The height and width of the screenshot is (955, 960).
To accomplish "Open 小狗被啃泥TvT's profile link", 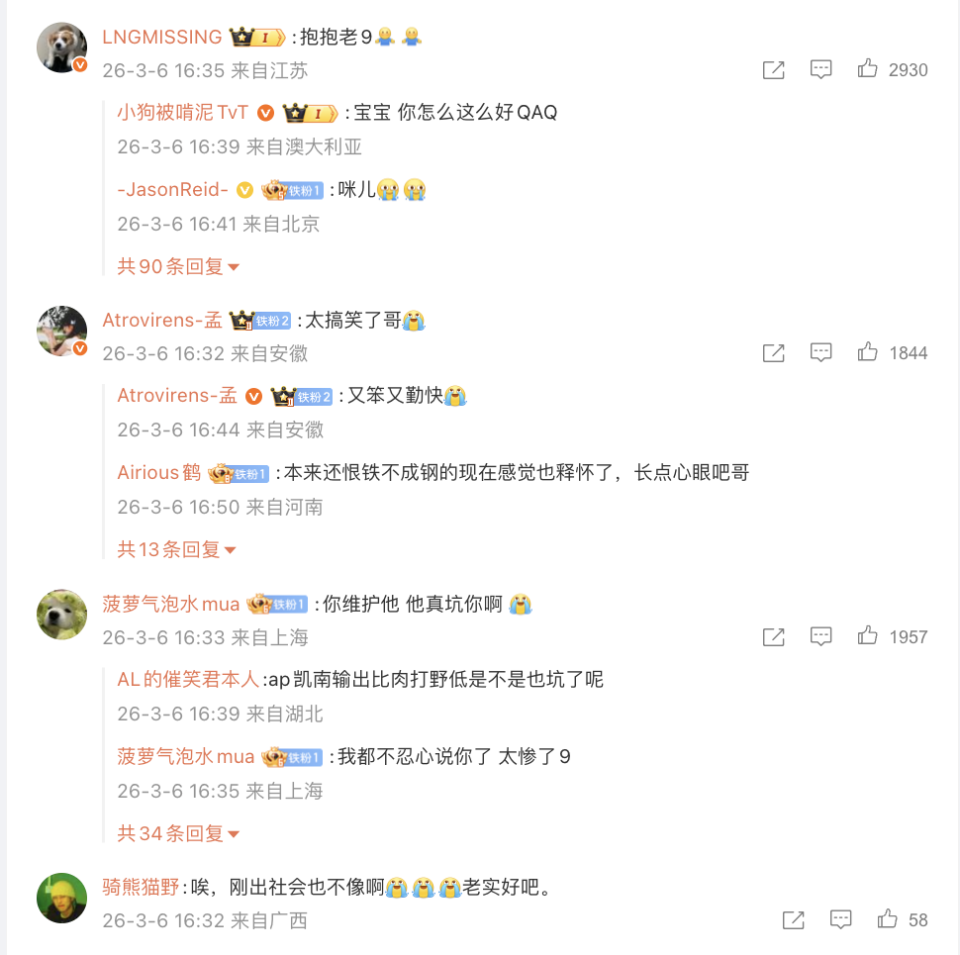I will (x=182, y=112).
